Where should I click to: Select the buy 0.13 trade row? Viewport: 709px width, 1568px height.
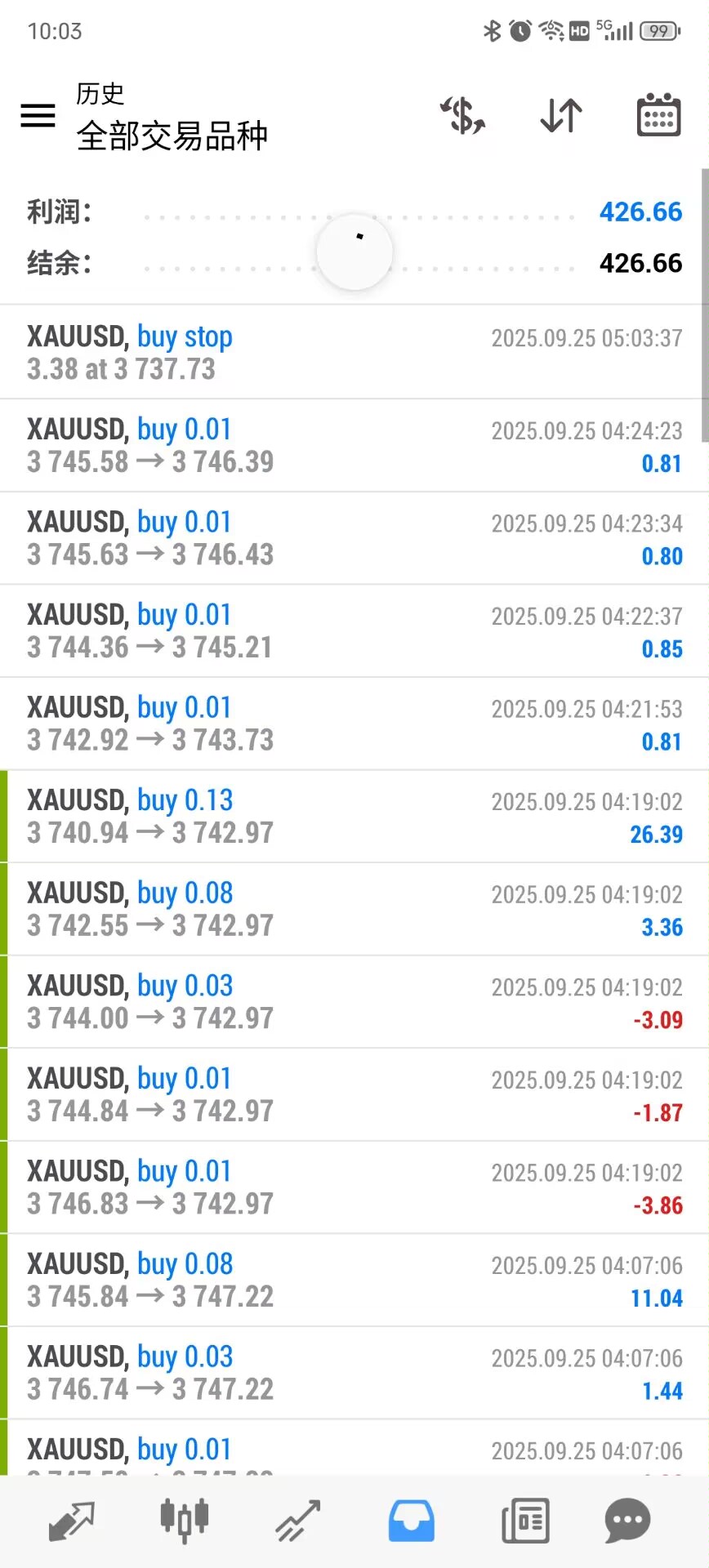coord(354,815)
